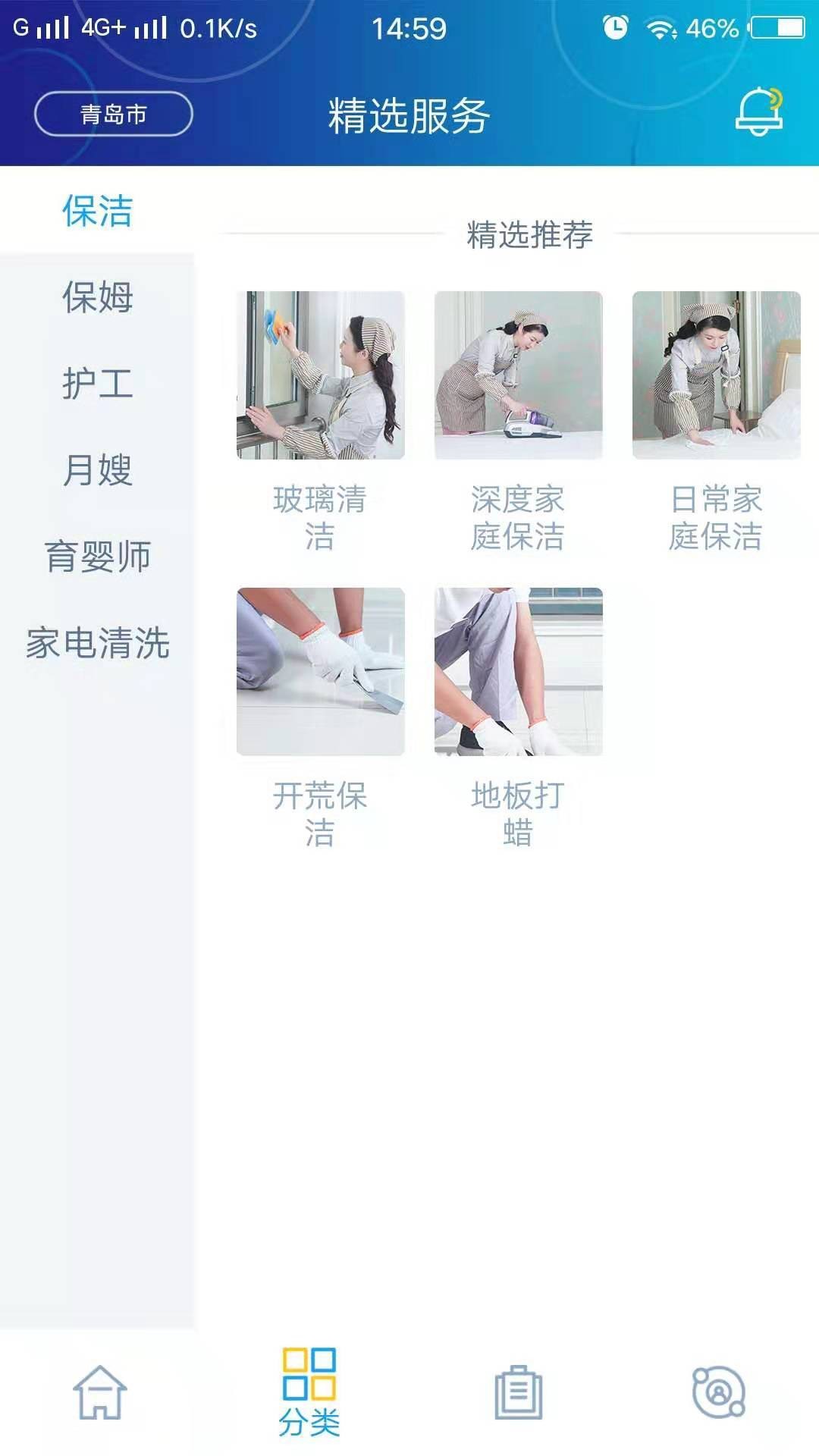Change city from 青岛市

114,114
